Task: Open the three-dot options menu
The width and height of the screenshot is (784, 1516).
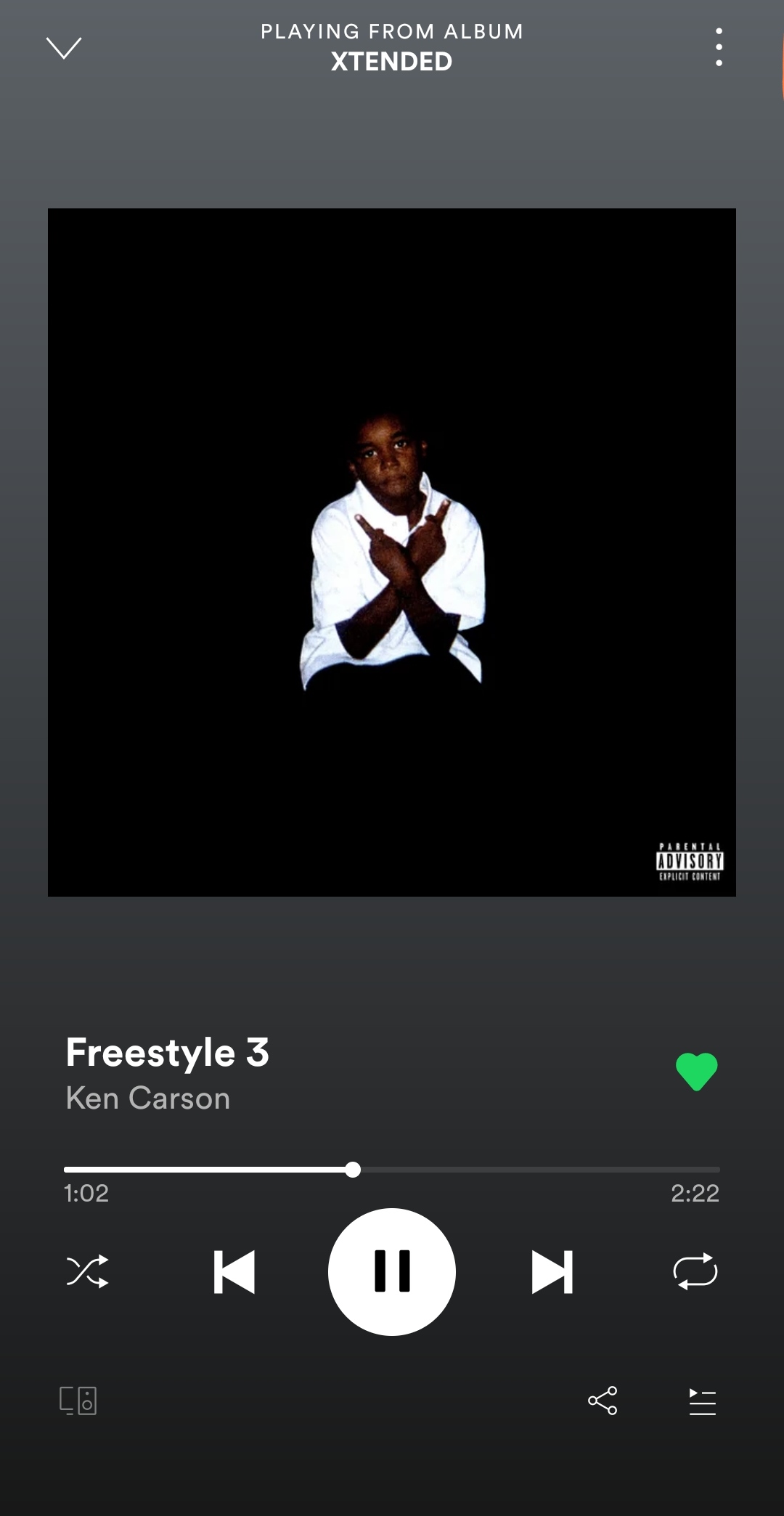Action: pyautogui.click(x=719, y=47)
